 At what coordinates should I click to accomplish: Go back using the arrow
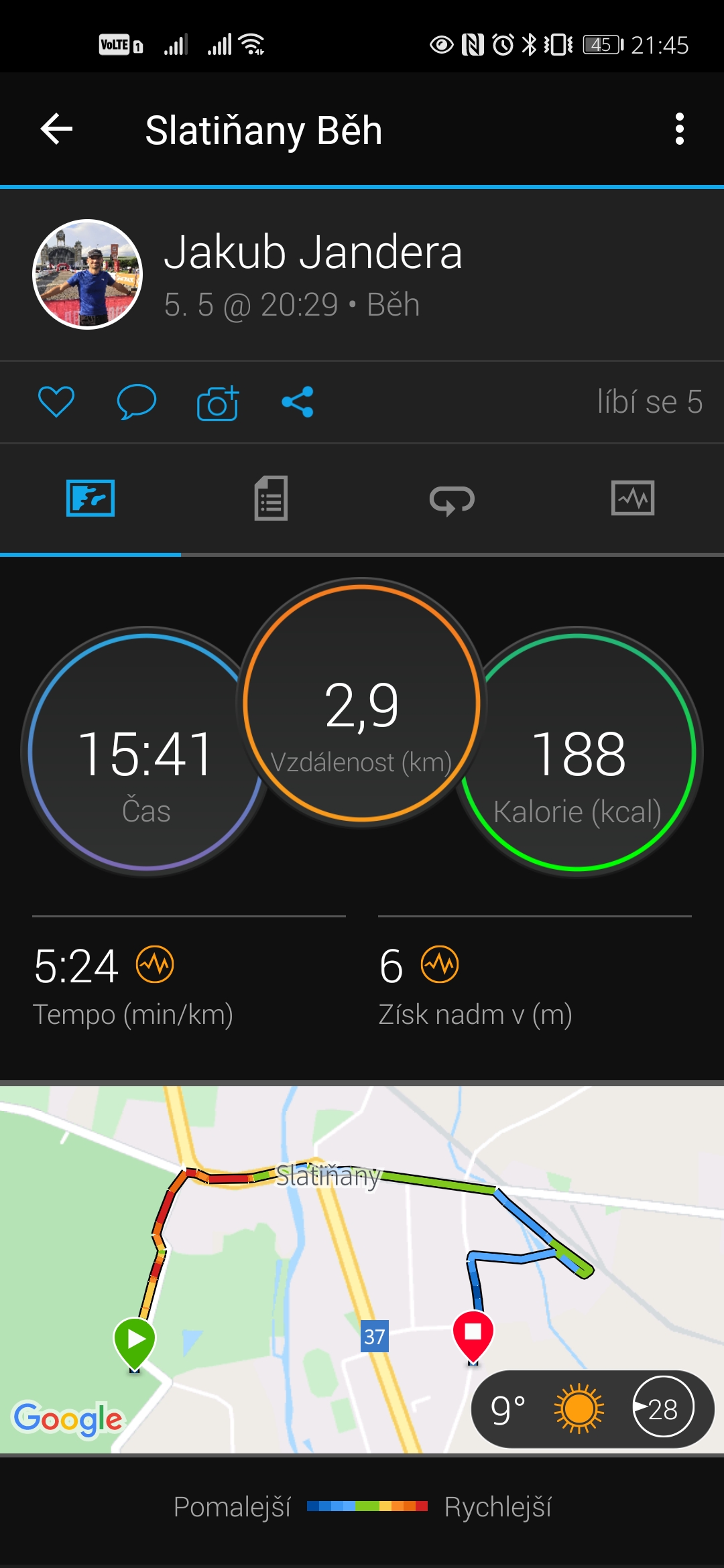[56, 129]
